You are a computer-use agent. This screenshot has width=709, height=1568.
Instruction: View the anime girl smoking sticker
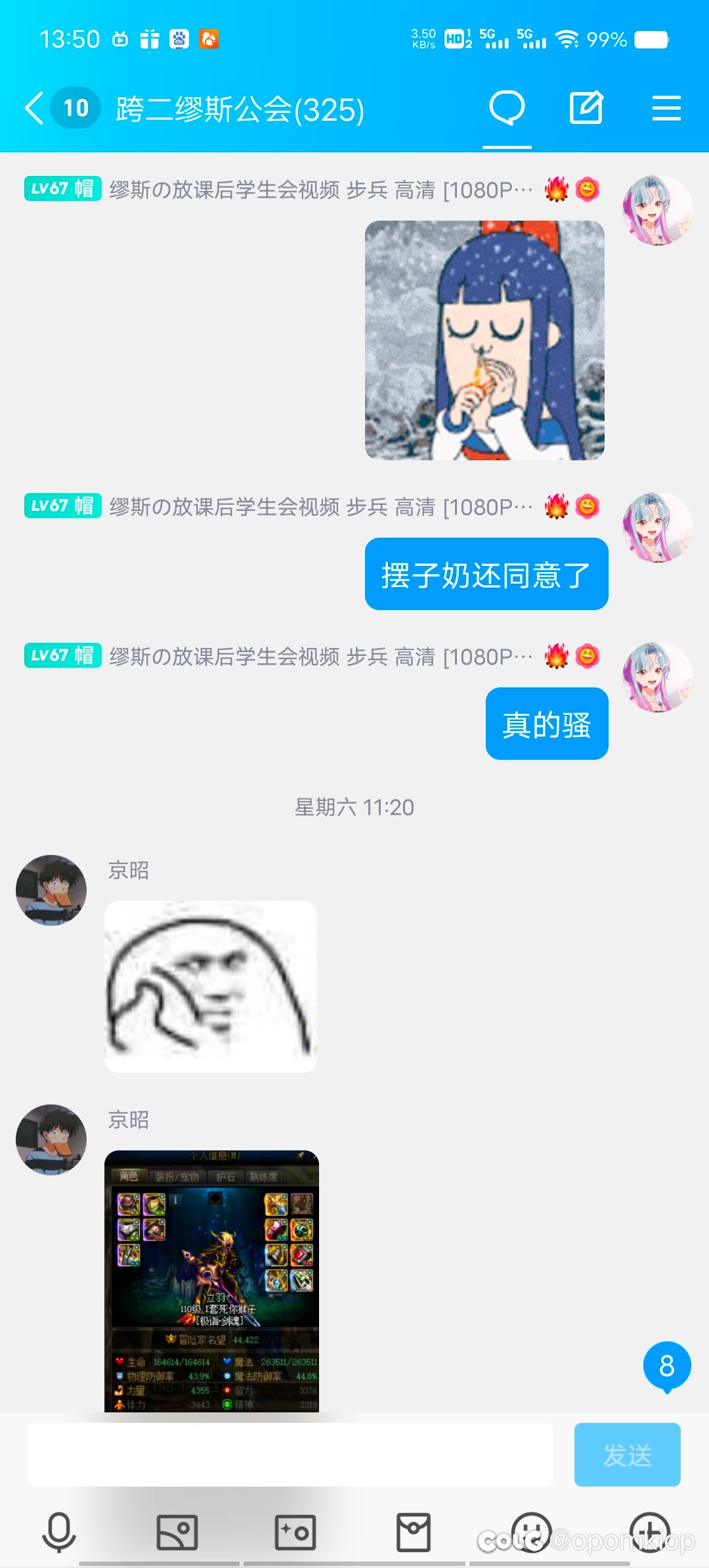point(484,340)
